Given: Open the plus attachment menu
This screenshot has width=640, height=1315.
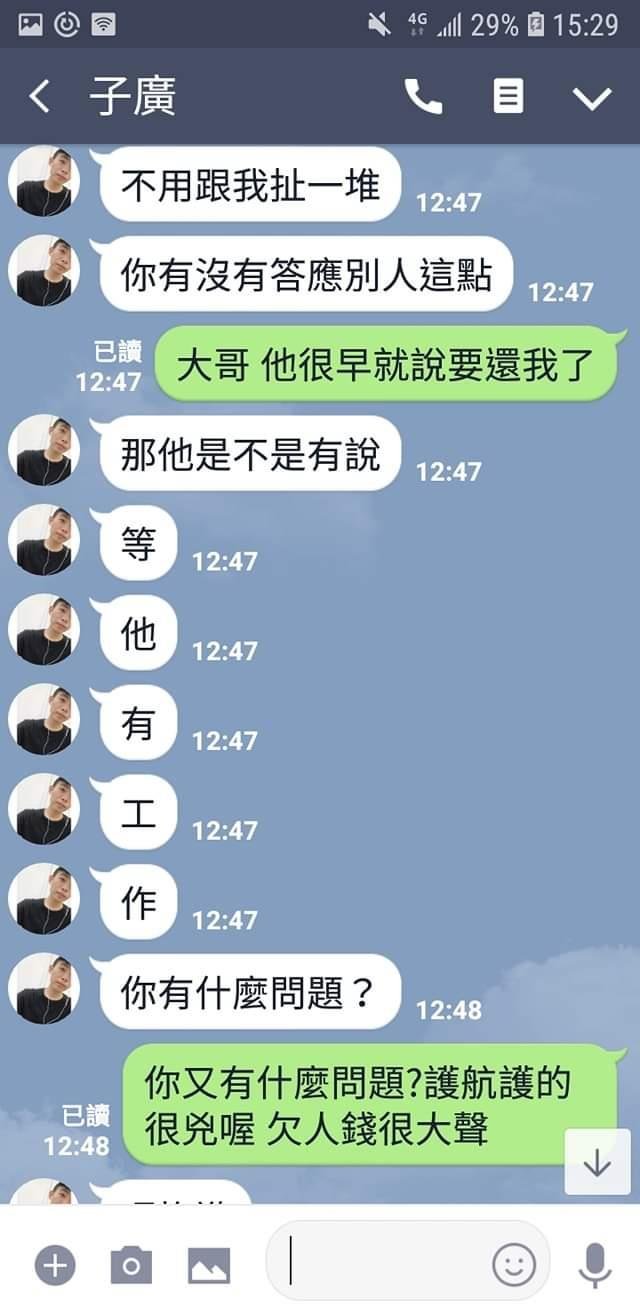Looking at the screenshot, I should pyautogui.click(x=55, y=1266).
